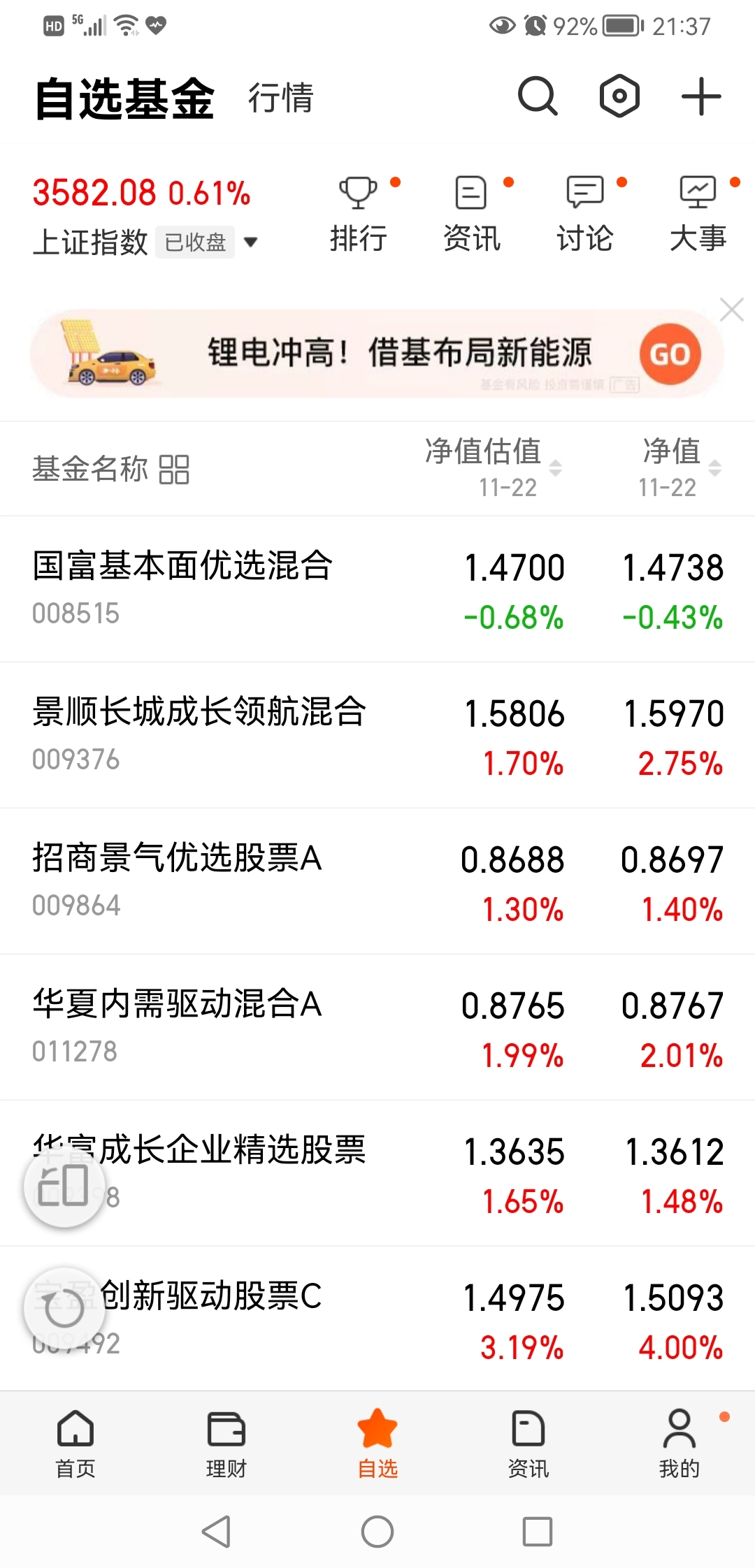The image size is (755, 1568).
Task: Open the scan icon beside search
Action: tap(619, 98)
